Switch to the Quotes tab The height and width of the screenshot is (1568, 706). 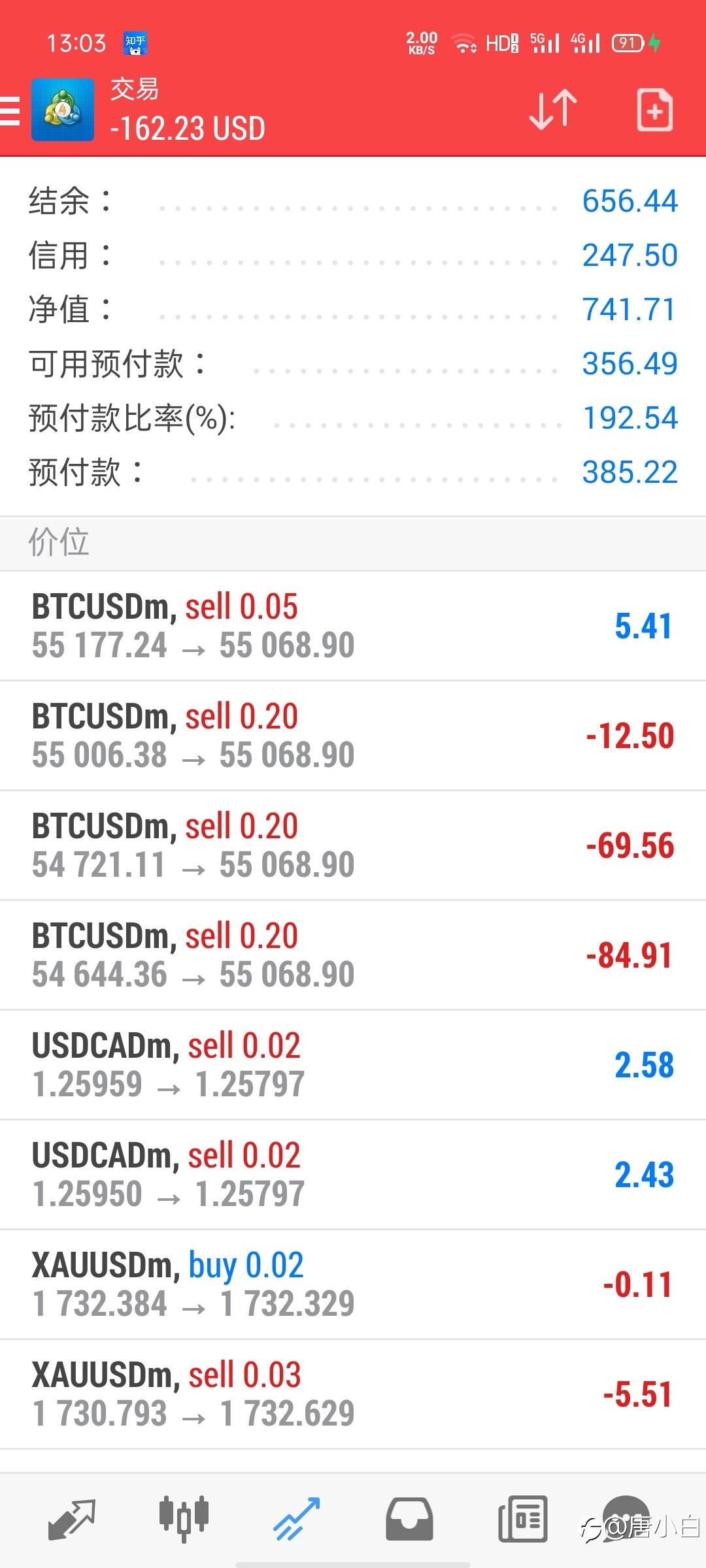click(x=72, y=1518)
